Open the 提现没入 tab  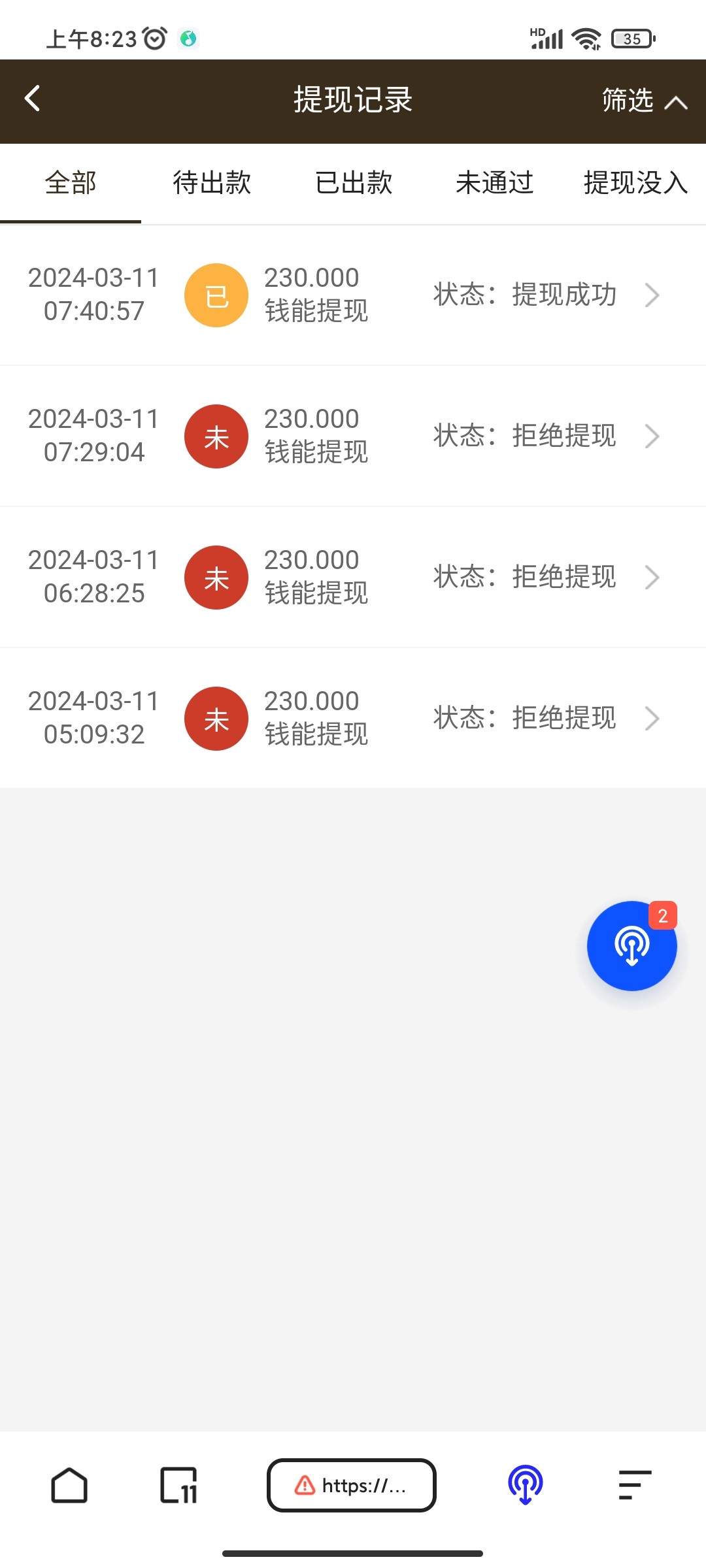pyautogui.click(x=635, y=183)
